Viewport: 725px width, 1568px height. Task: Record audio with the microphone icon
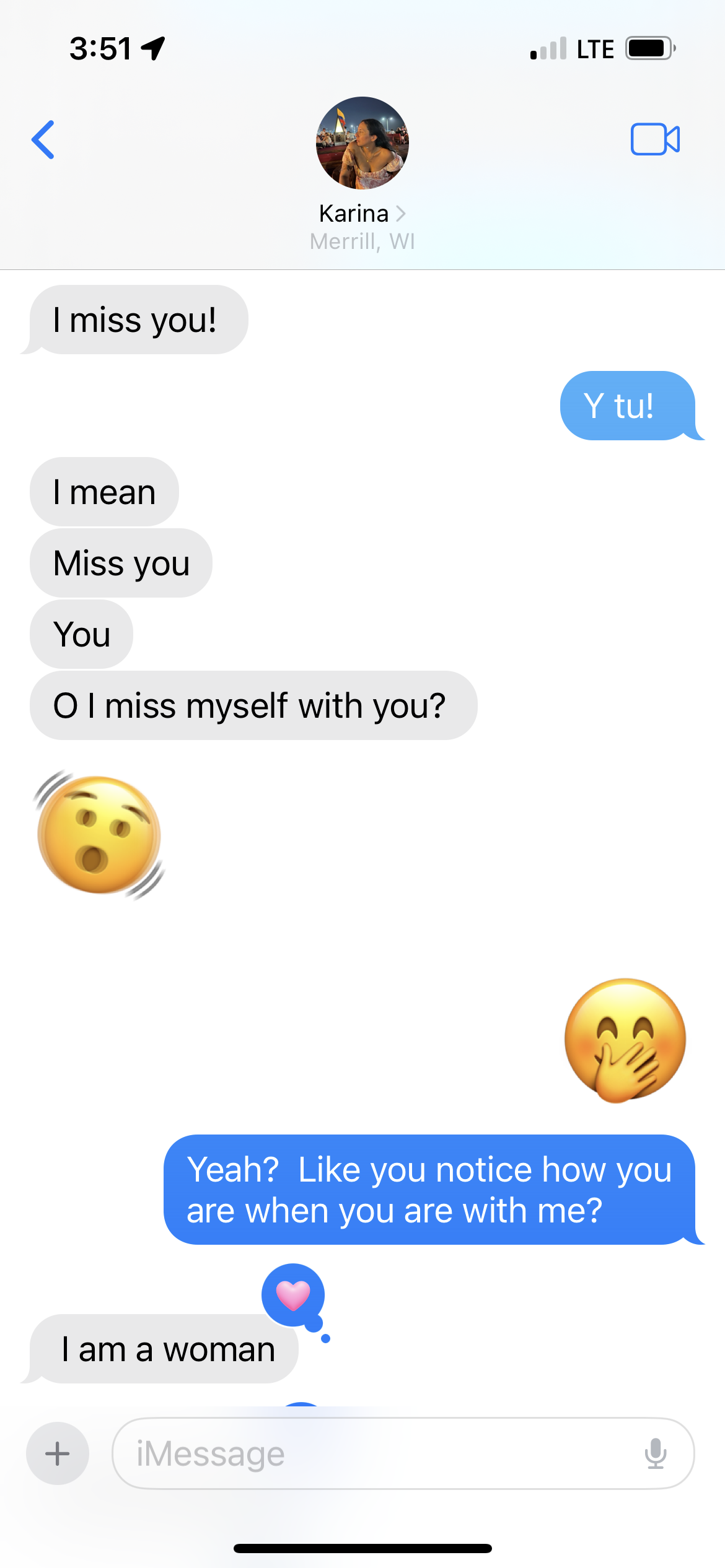[655, 1453]
